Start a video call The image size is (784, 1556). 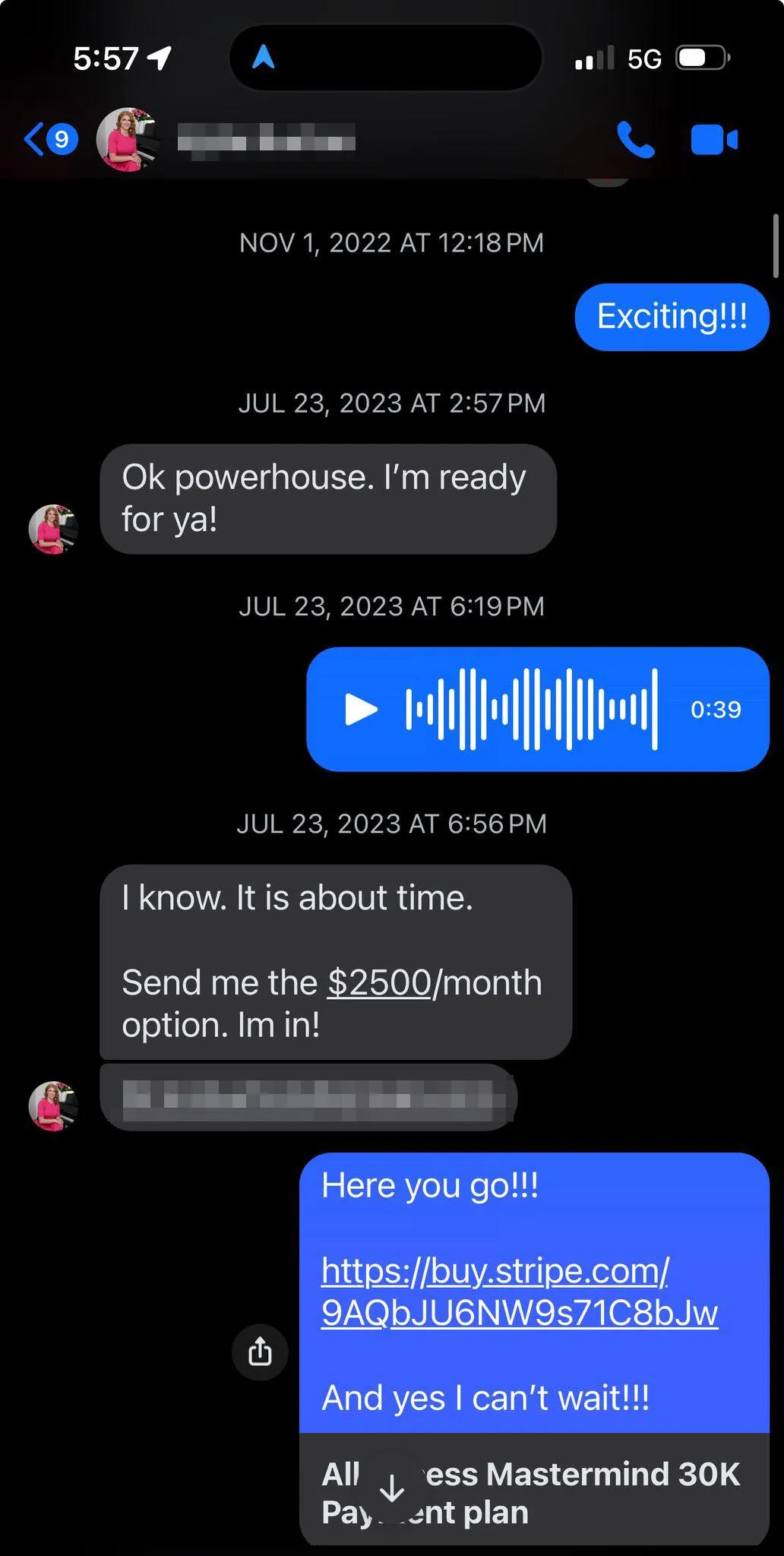(714, 140)
